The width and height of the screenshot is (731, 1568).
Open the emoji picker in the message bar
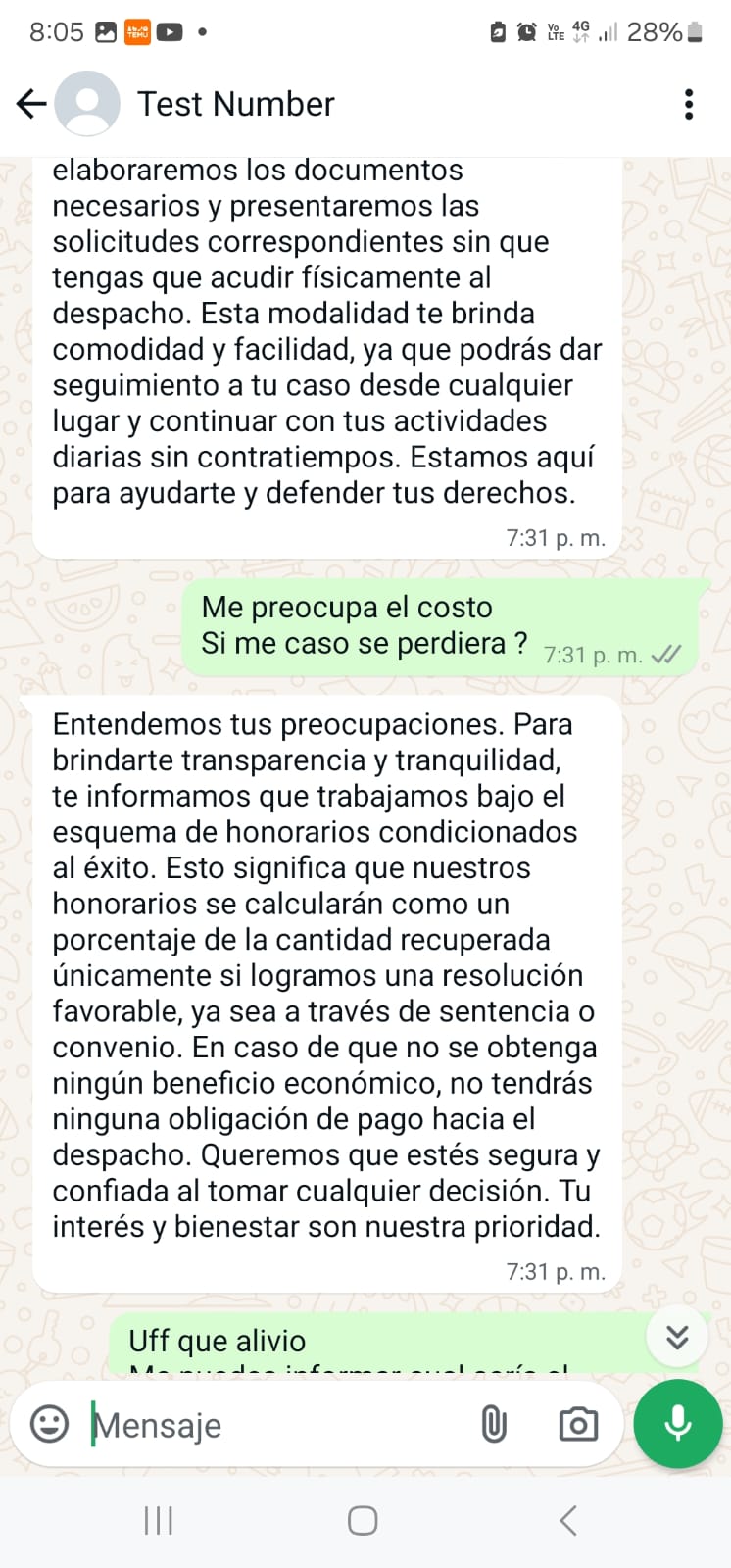coord(47,1425)
